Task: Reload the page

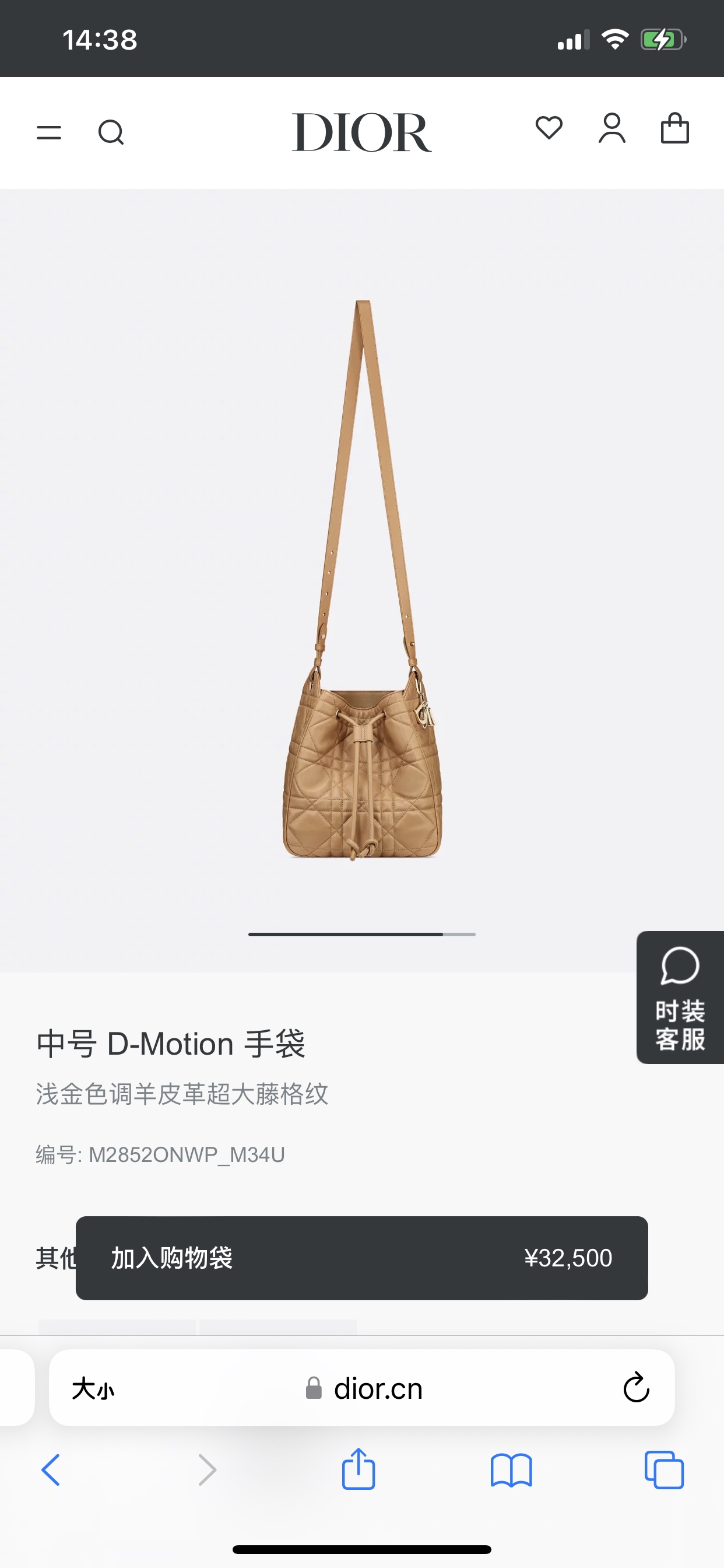Action: pos(637,1388)
